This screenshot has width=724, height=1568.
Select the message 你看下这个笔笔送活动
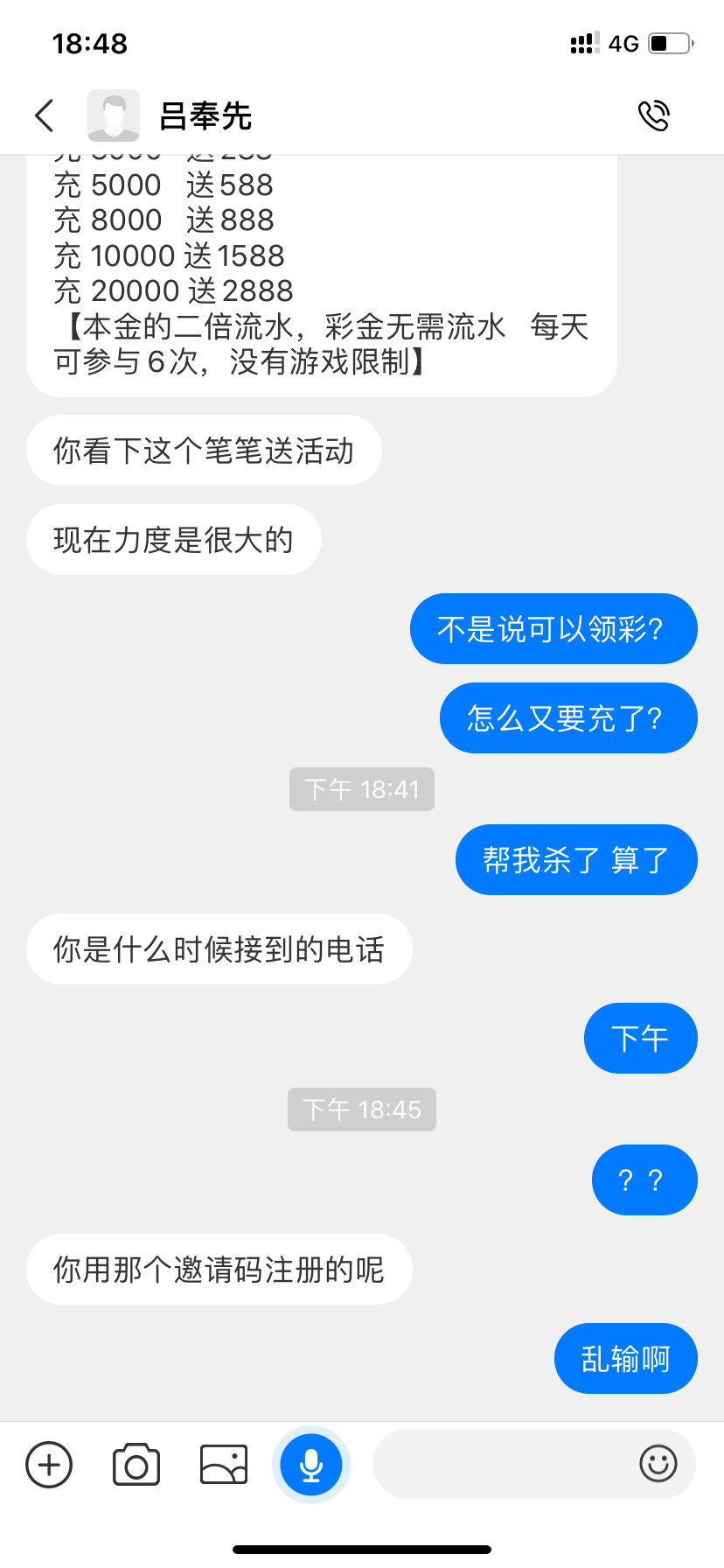point(204,451)
